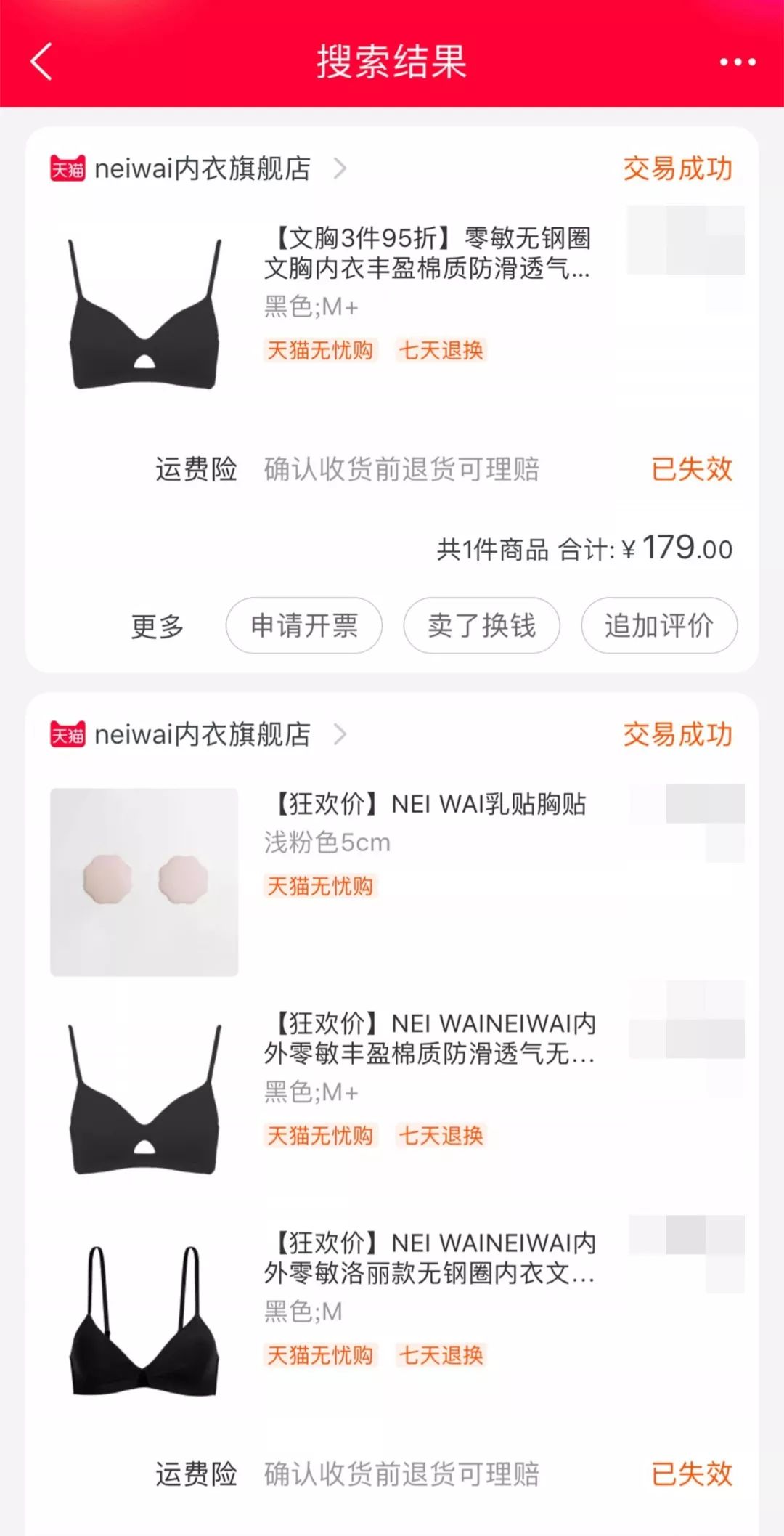Click 已失效 next to the first order's 运费险
This screenshot has height=1536, width=784.
click(692, 471)
